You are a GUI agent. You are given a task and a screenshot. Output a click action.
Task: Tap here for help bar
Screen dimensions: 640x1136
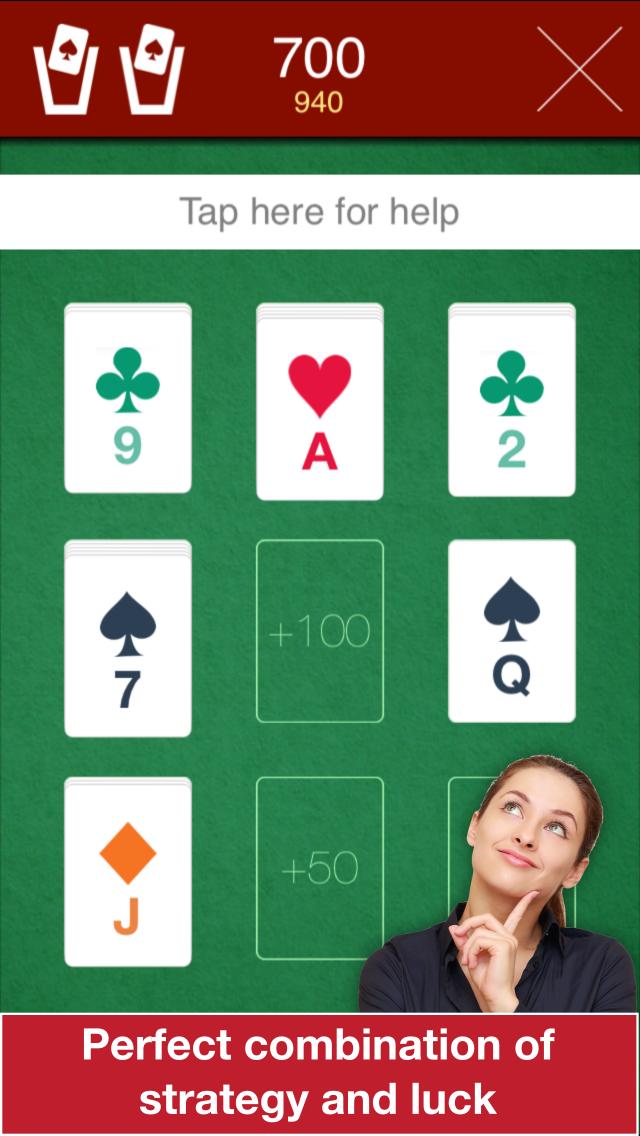[320, 212]
